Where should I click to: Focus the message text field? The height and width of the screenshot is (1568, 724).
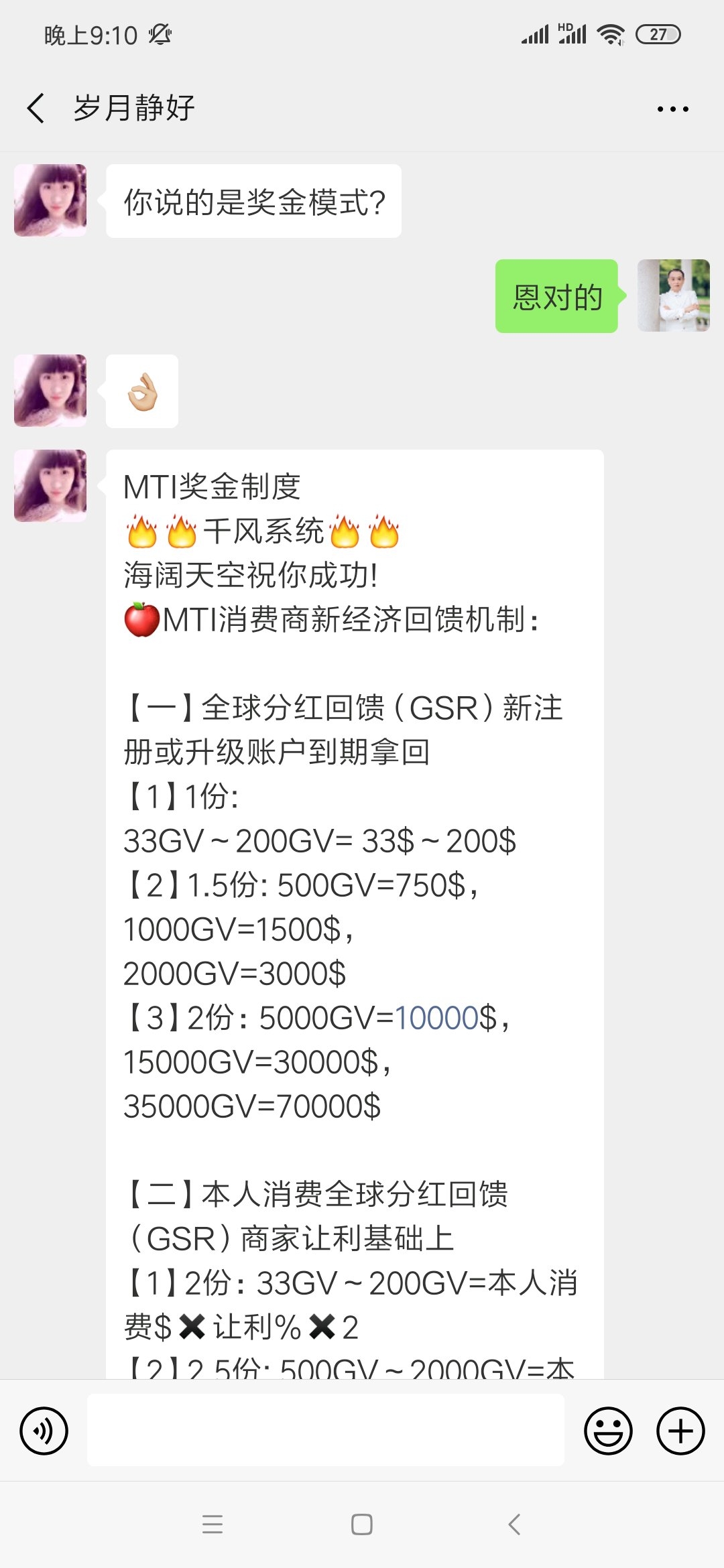(325, 1430)
